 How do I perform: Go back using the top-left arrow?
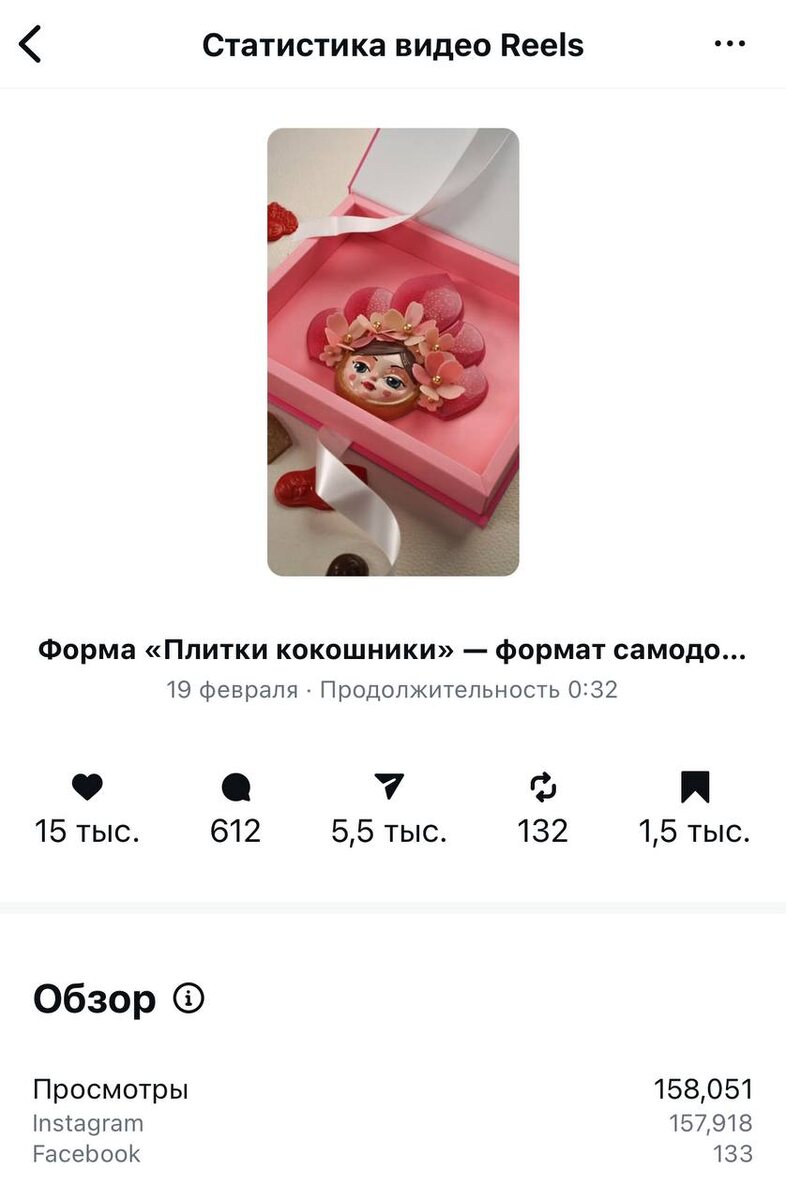(31, 45)
